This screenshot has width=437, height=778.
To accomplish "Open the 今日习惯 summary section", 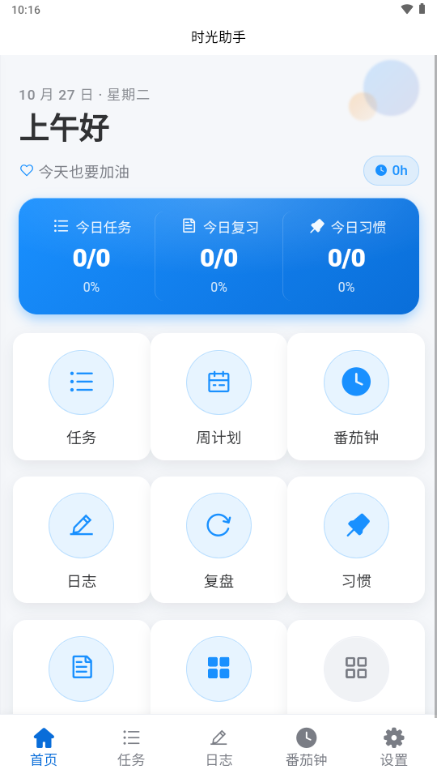I will pos(346,256).
